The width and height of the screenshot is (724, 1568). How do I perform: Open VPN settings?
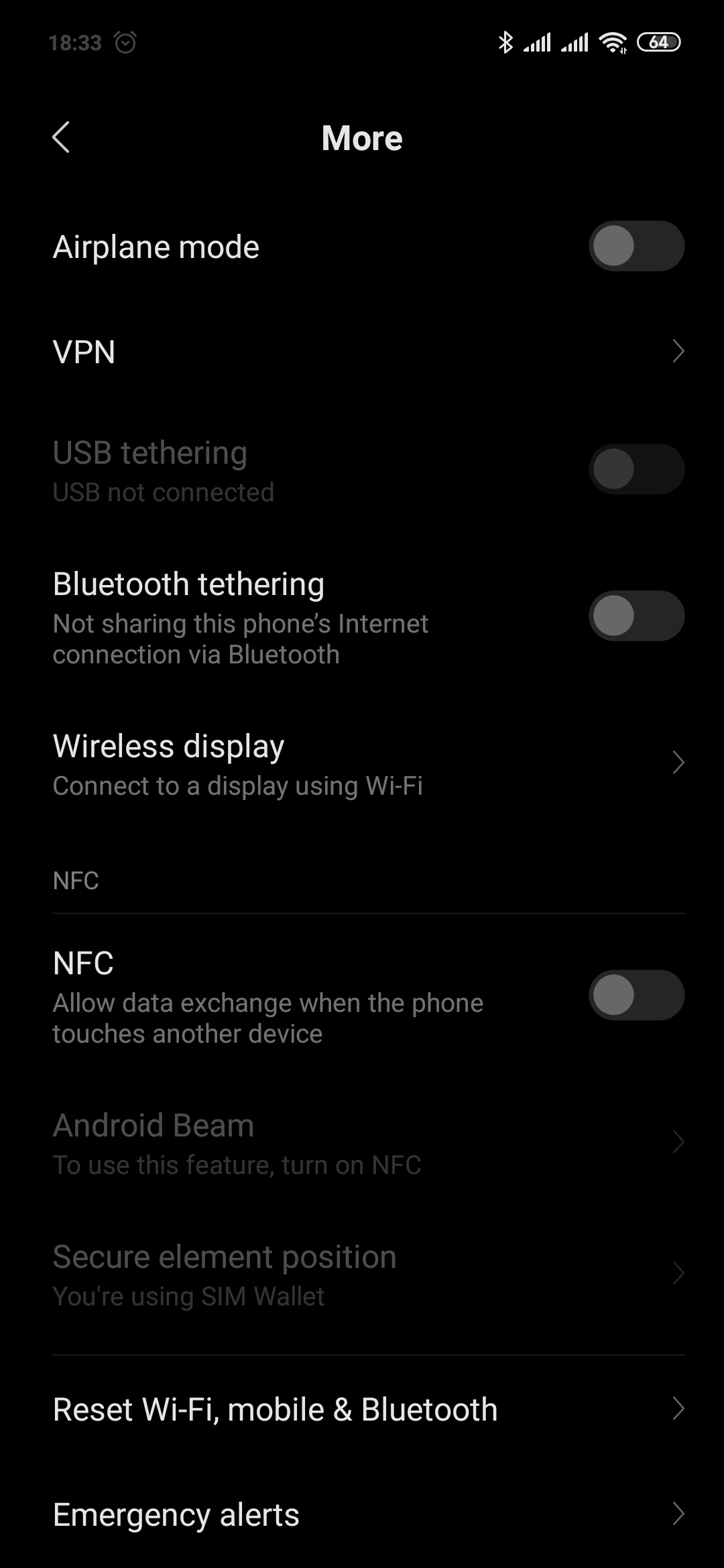(362, 351)
